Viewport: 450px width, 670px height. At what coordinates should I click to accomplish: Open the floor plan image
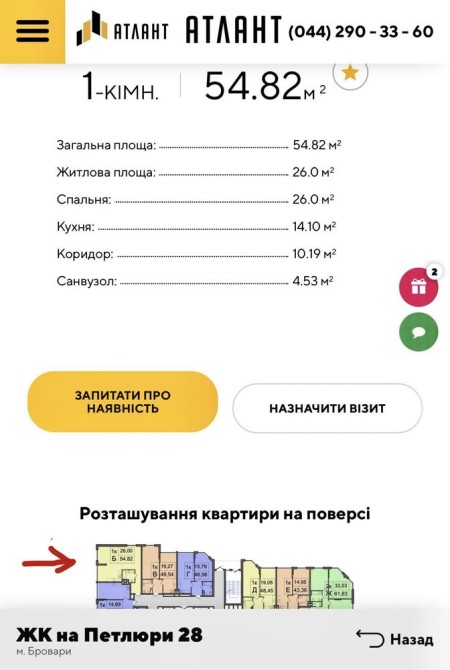(225, 576)
